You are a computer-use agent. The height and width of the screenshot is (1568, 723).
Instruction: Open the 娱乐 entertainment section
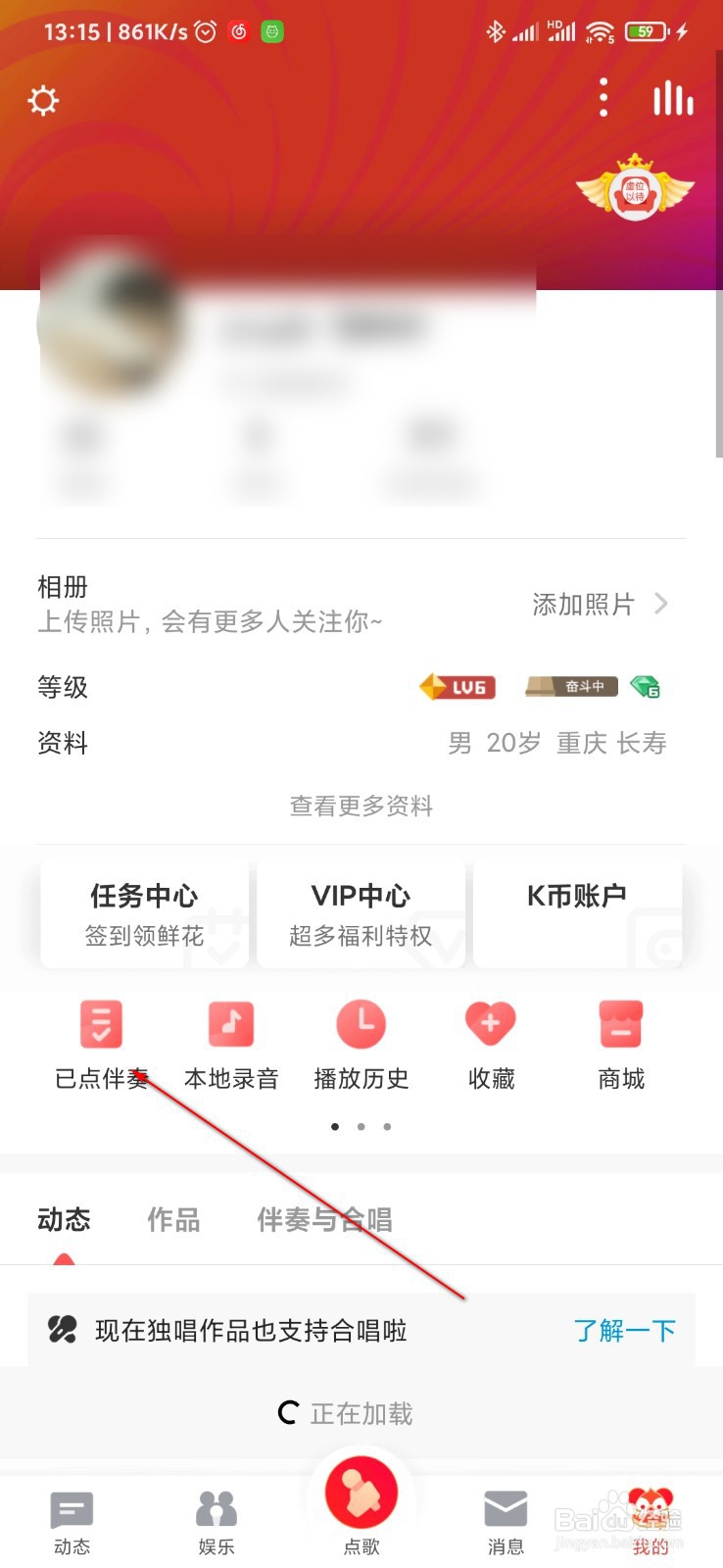click(x=216, y=1519)
